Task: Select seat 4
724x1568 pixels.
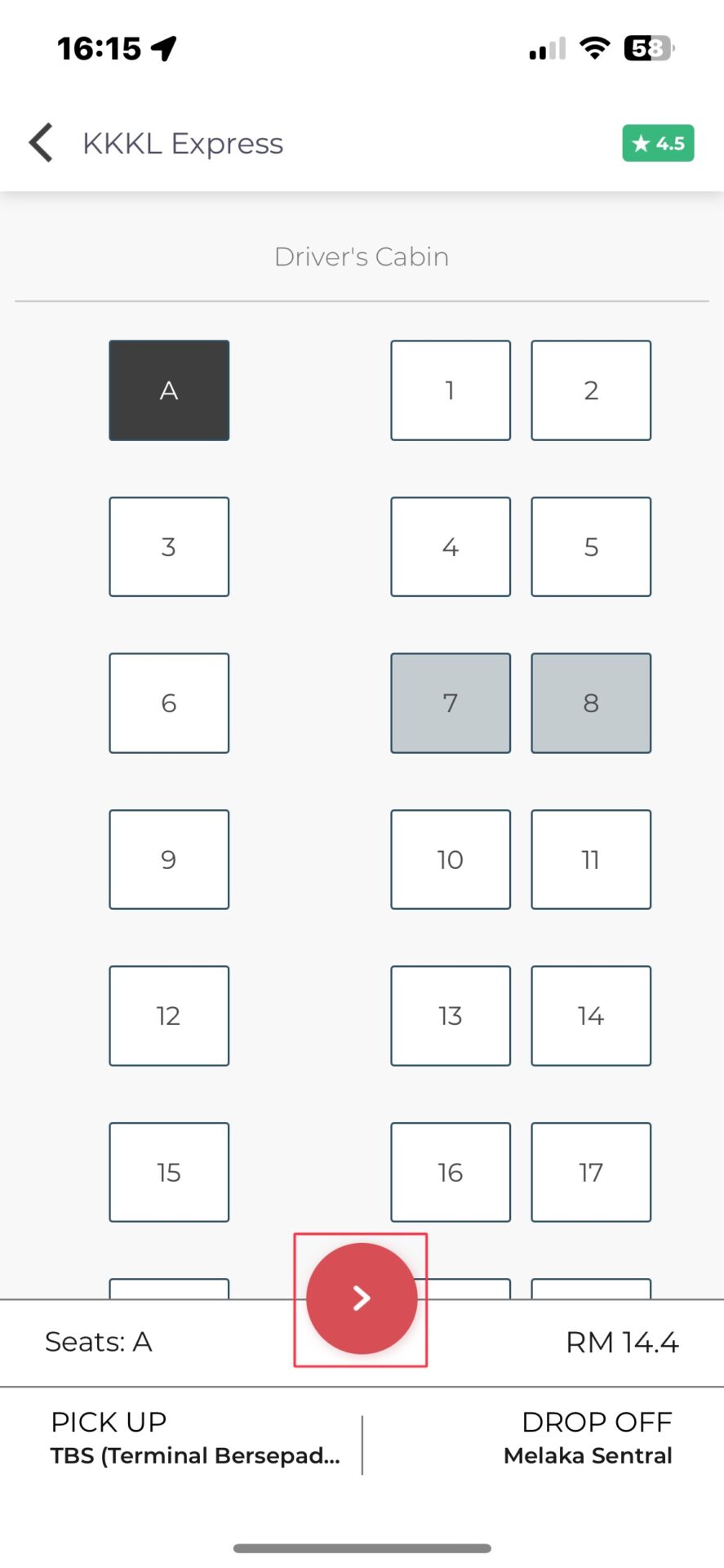Action: click(x=451, y=546)
